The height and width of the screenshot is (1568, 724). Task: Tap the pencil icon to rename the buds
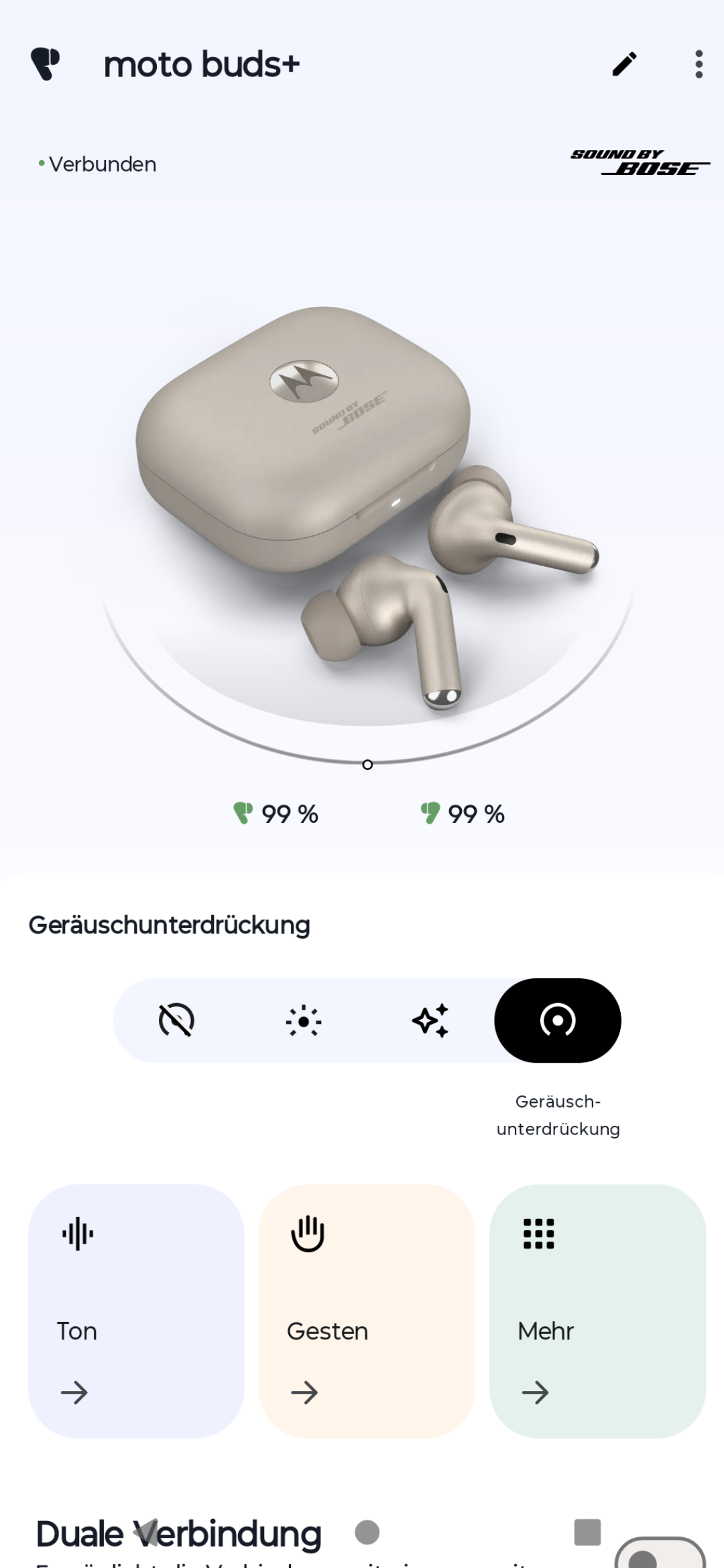pyautogui.click(x=624, y=64)
